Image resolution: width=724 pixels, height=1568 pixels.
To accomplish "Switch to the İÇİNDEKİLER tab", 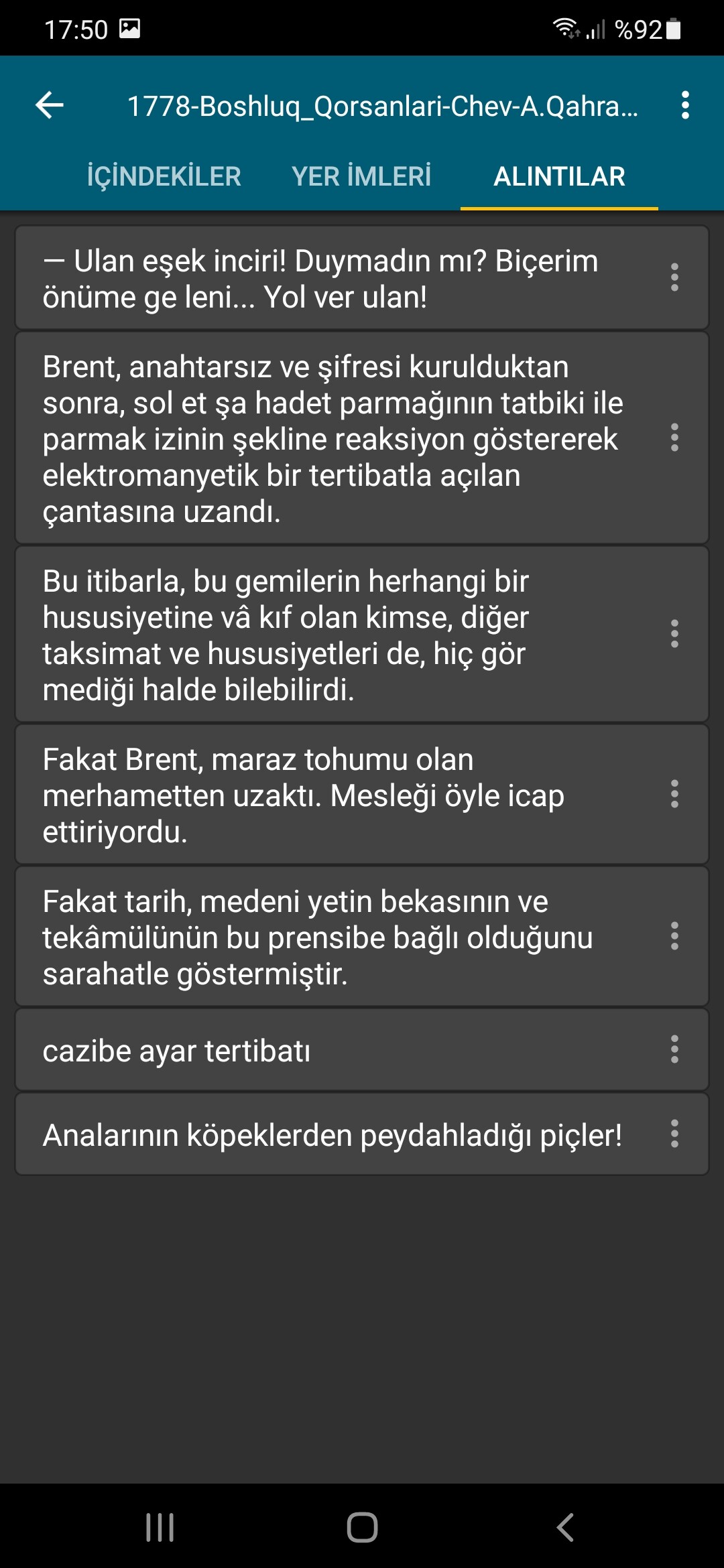I will (164, 177).
